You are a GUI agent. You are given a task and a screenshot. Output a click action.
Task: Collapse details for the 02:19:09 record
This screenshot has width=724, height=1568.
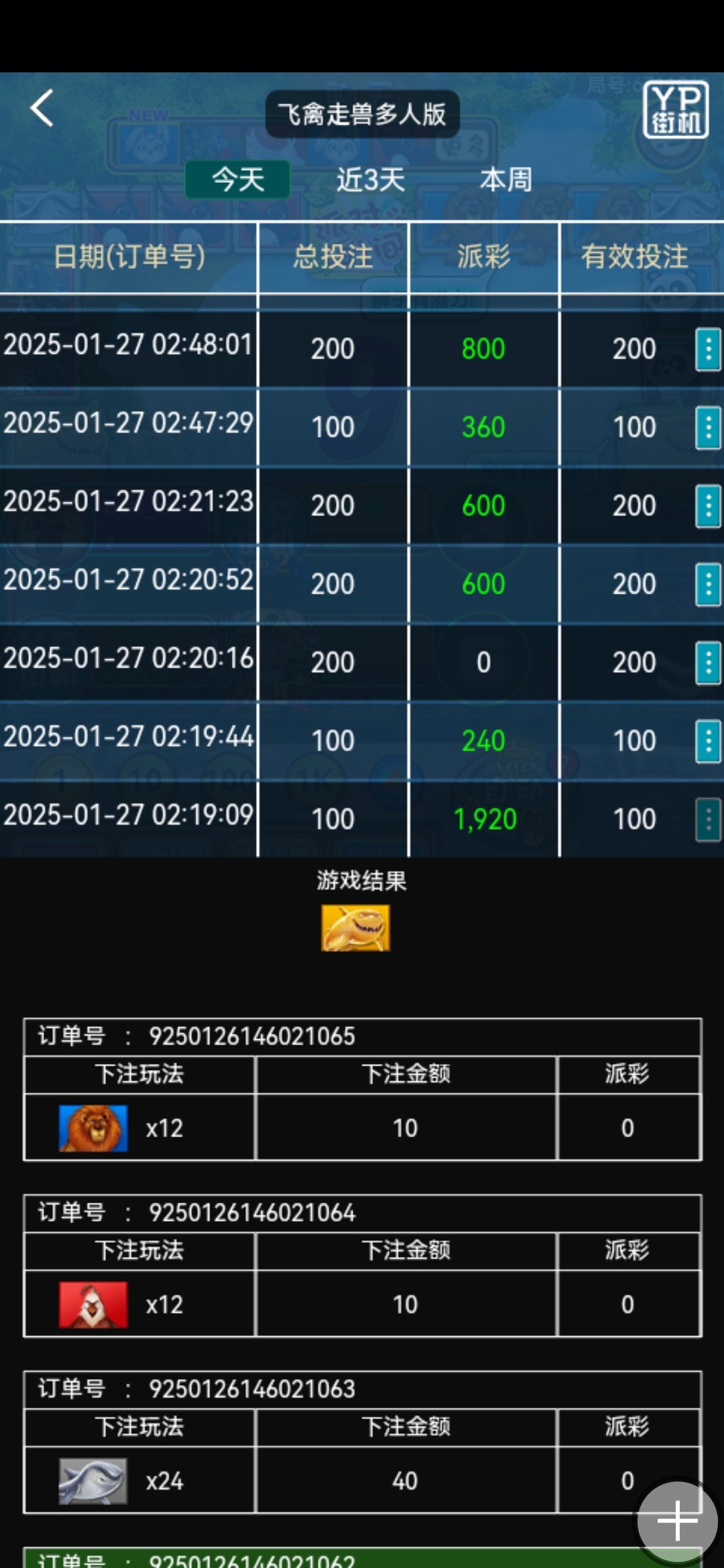708,820
